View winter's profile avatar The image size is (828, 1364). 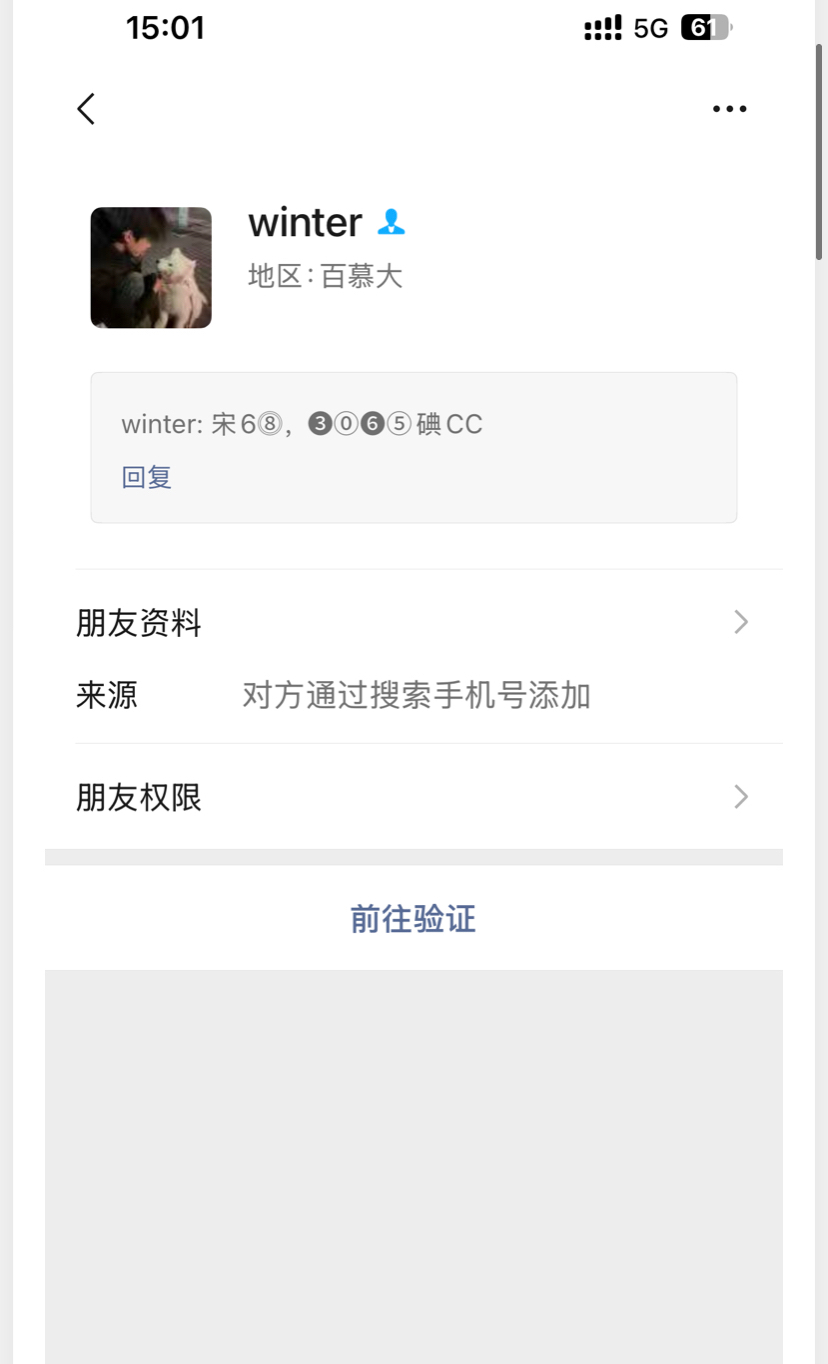151,268
